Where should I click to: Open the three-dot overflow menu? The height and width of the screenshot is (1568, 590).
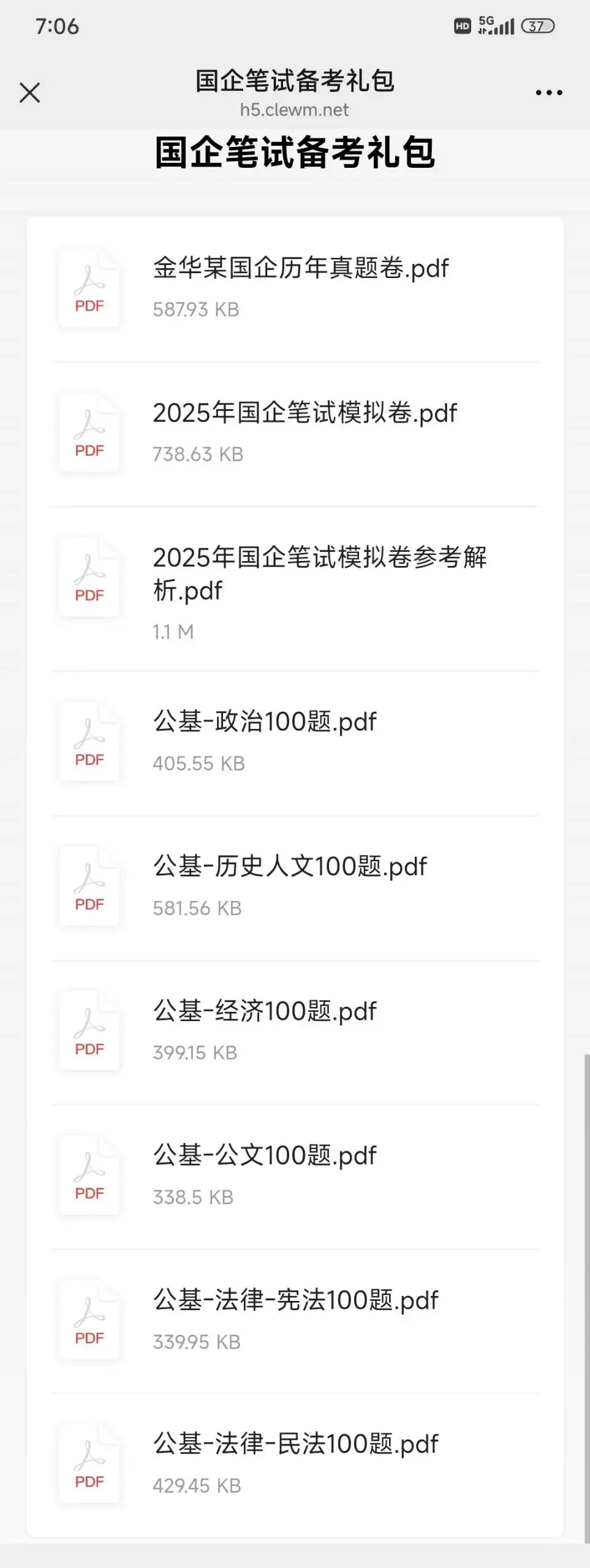[548, 93]
